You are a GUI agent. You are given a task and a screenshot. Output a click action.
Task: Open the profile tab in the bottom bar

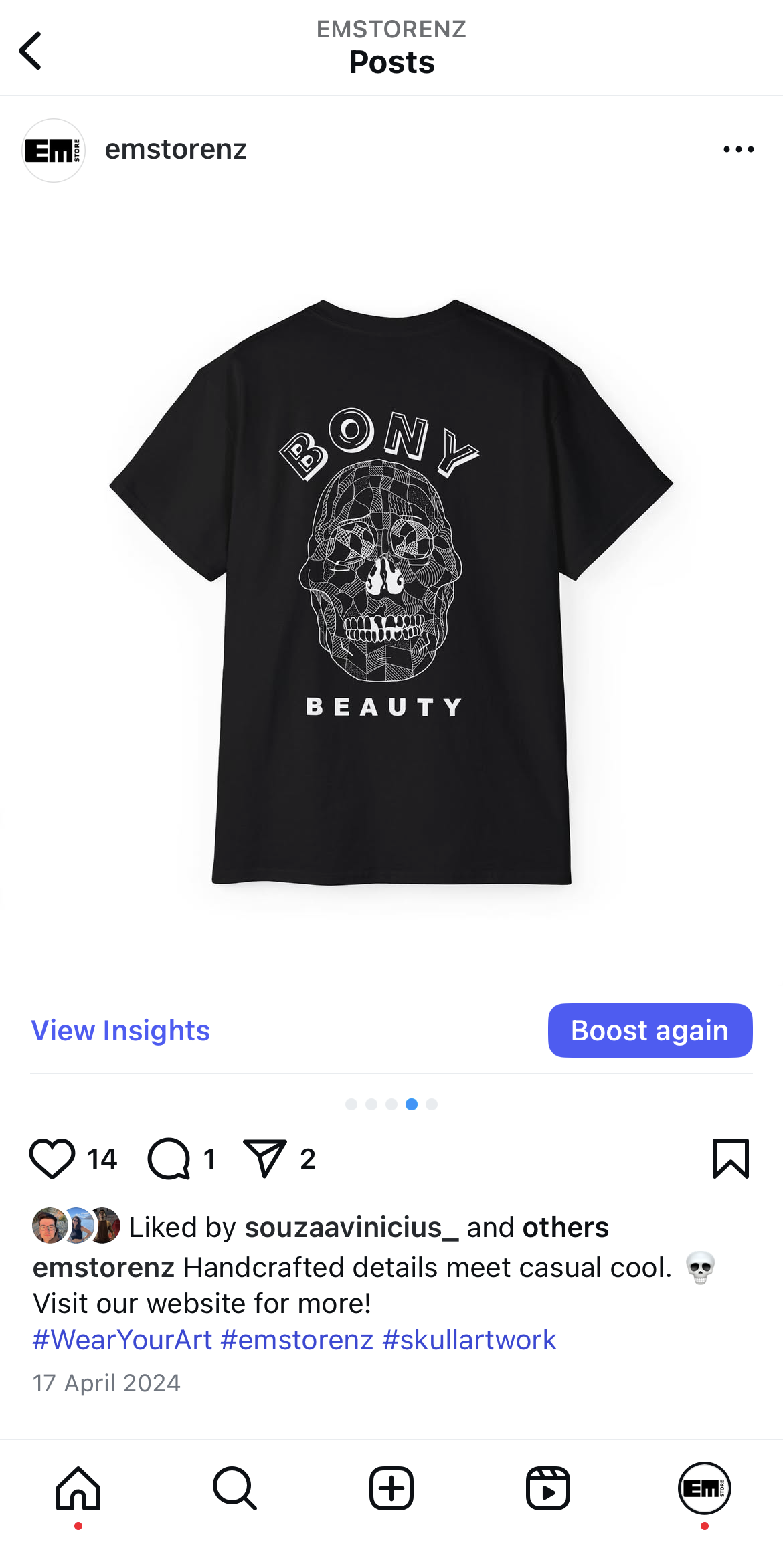click(x=705, y=1489)
